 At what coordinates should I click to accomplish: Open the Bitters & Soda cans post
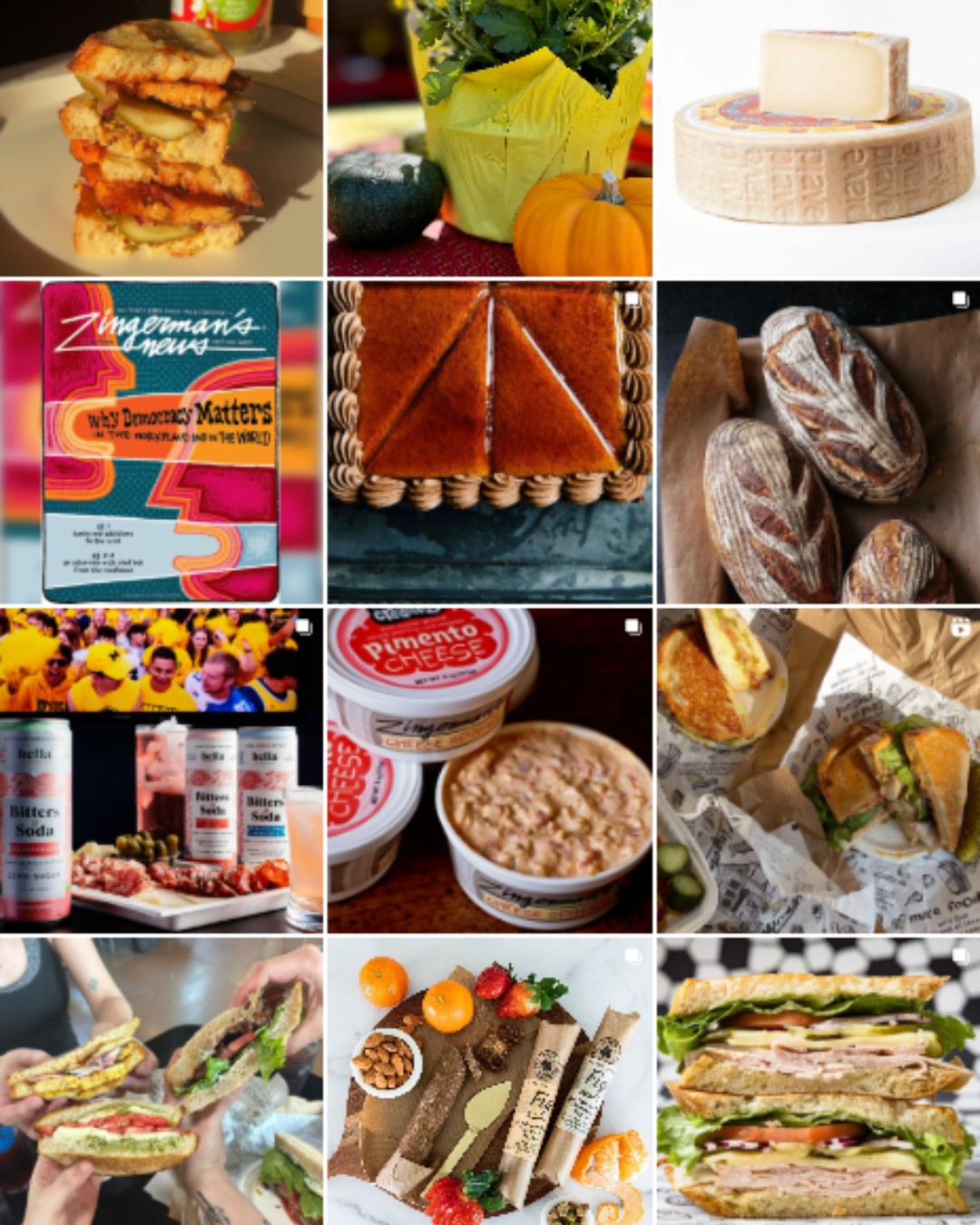pyautogui.click(x=161, y=770)
